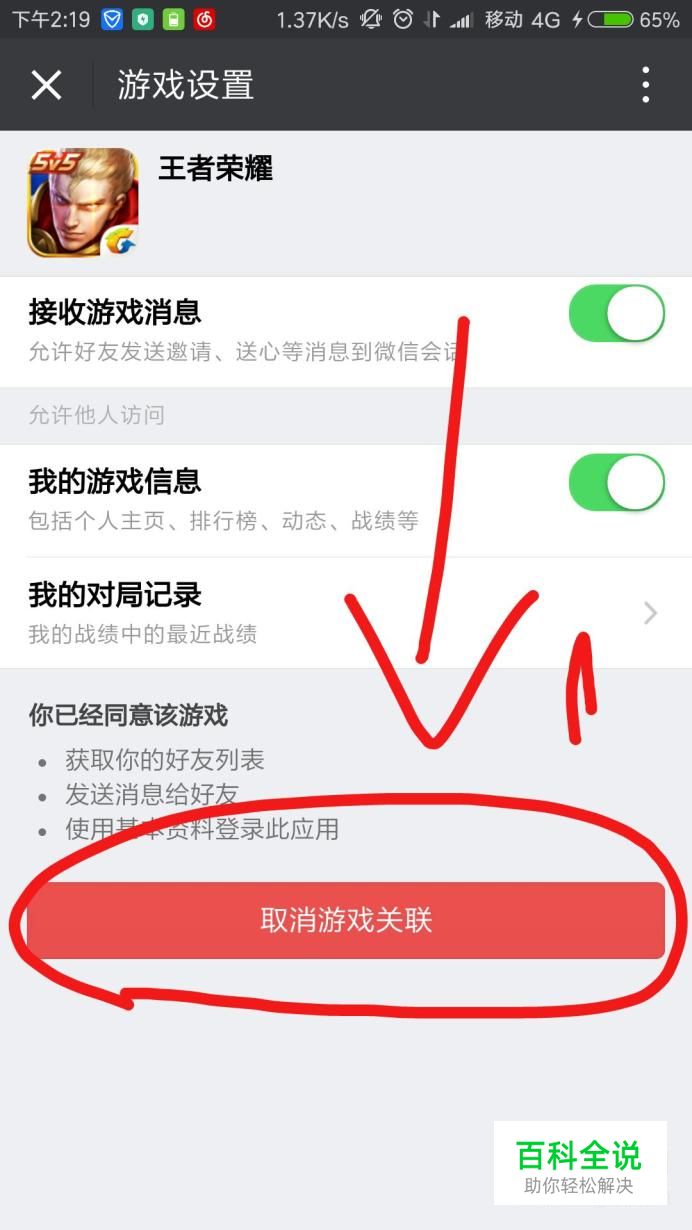Tap the 取消游戏关联 button
The image size is (692, 1230).
tap(345, 921)
